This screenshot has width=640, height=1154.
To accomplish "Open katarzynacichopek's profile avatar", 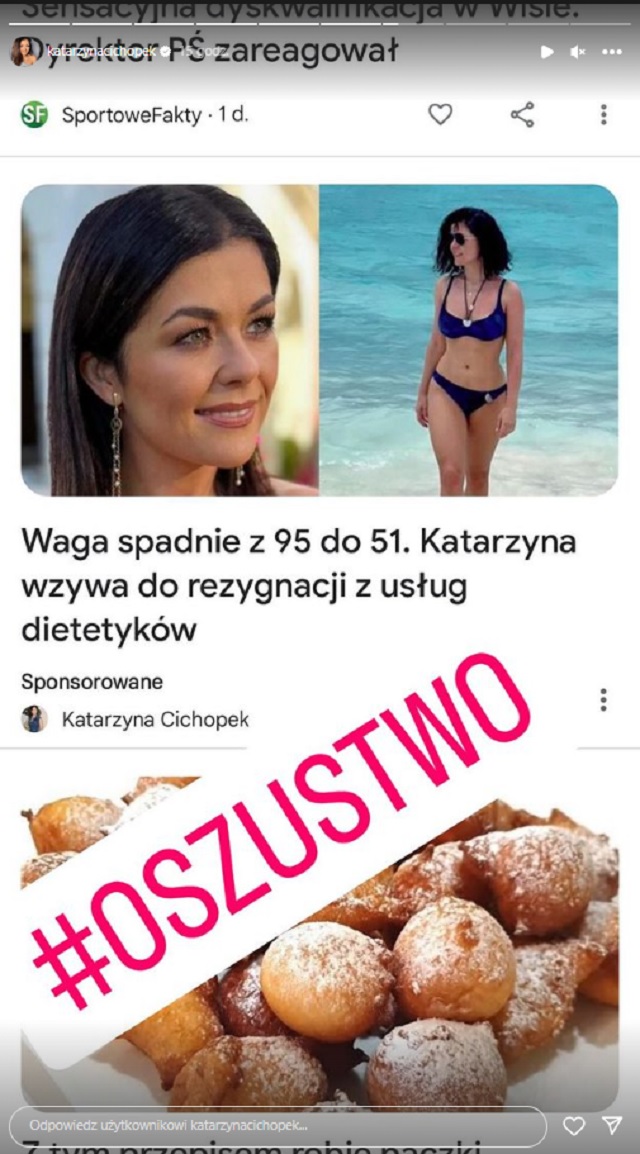I will pos(26,51).
